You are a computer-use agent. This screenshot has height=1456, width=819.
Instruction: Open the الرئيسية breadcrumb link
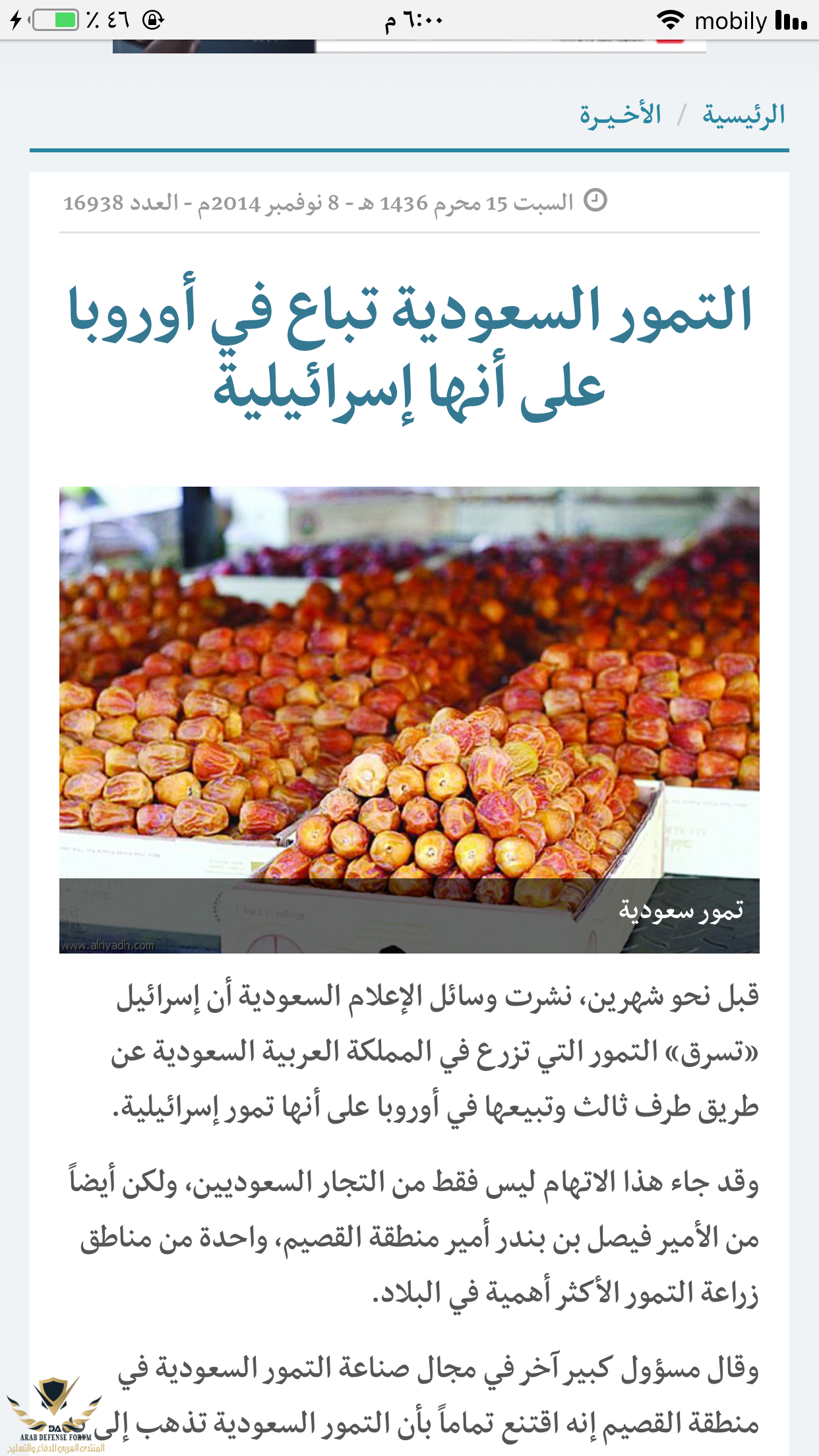(x=743, y=115)
